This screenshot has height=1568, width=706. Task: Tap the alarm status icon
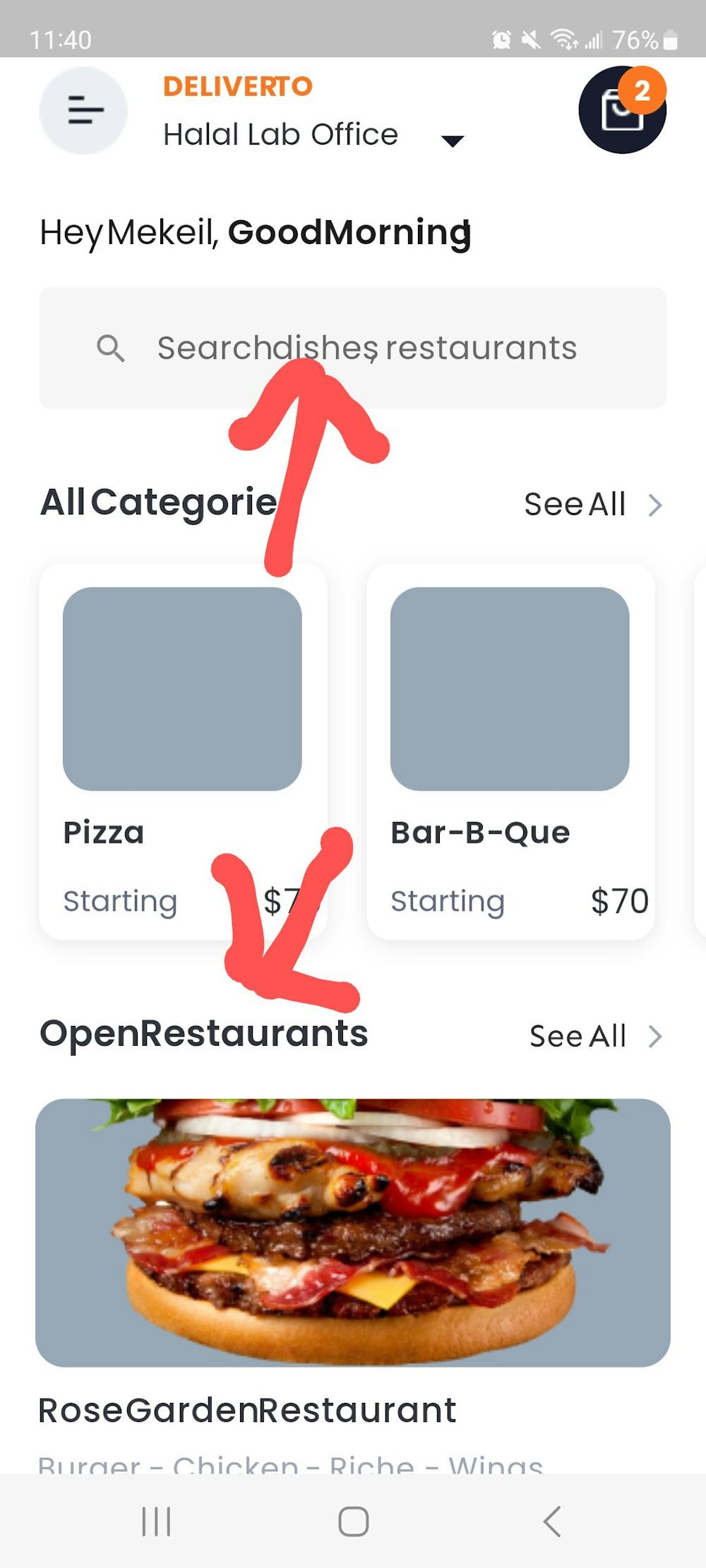pos(501,40)
